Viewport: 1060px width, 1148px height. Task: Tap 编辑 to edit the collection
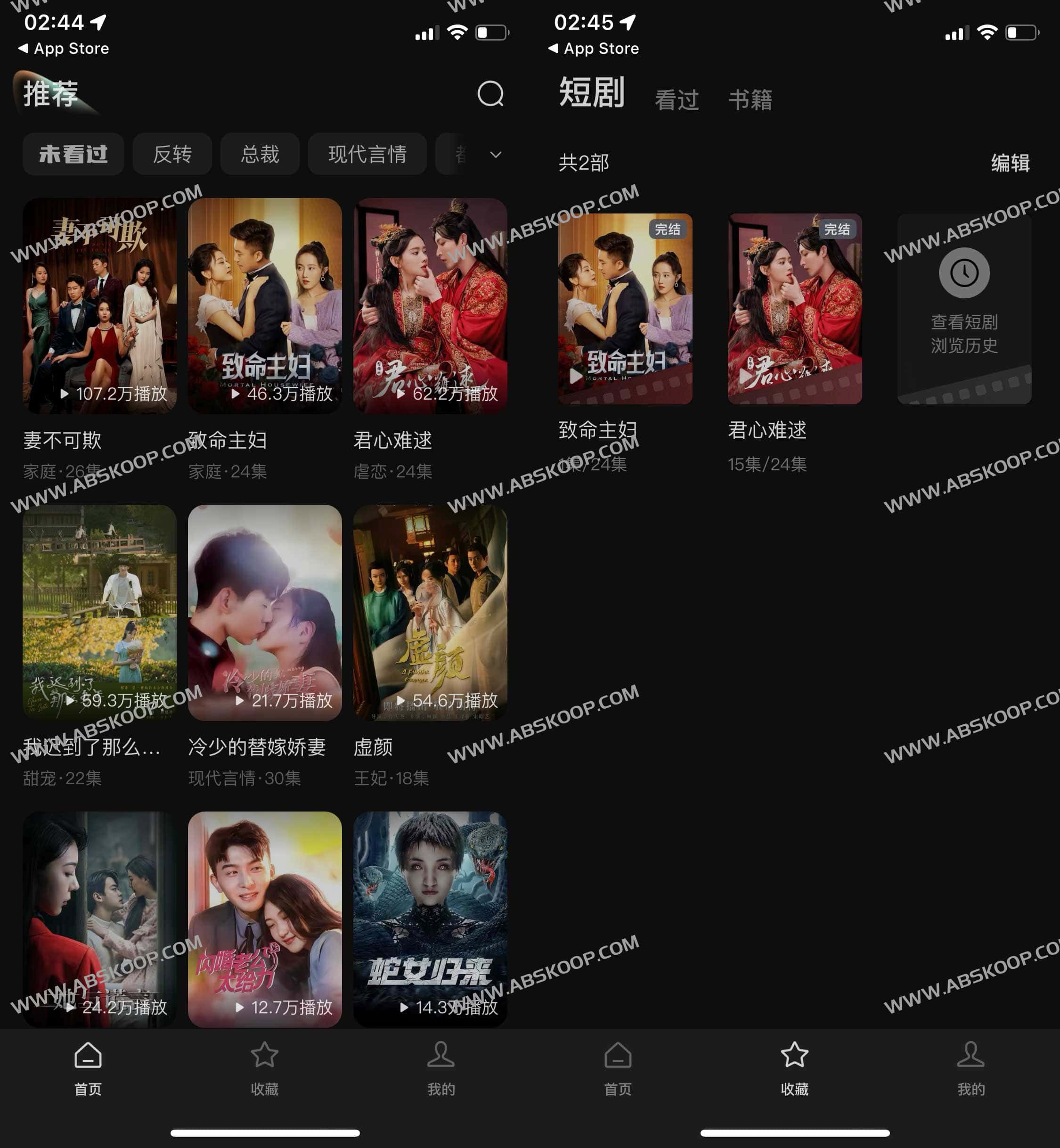click(x=1010, y=163)
